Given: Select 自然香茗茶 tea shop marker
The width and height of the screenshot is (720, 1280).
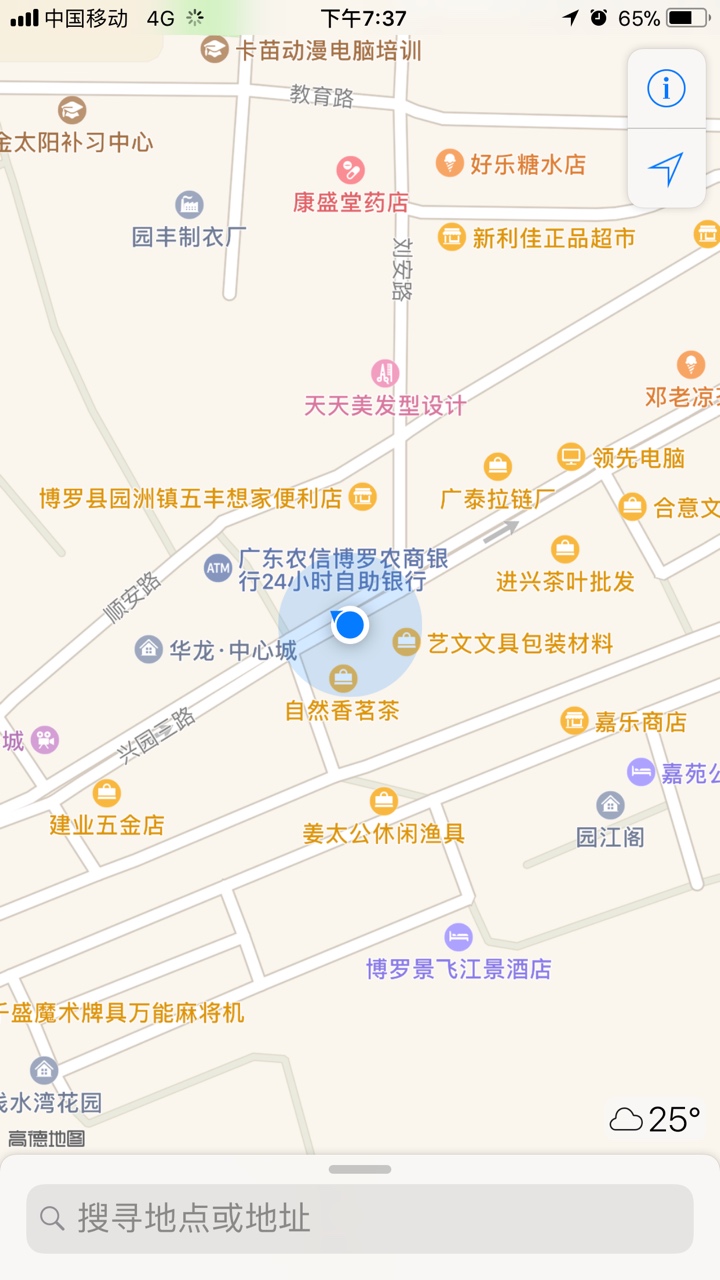Looking at the screenshot, I should coord(343,679).
